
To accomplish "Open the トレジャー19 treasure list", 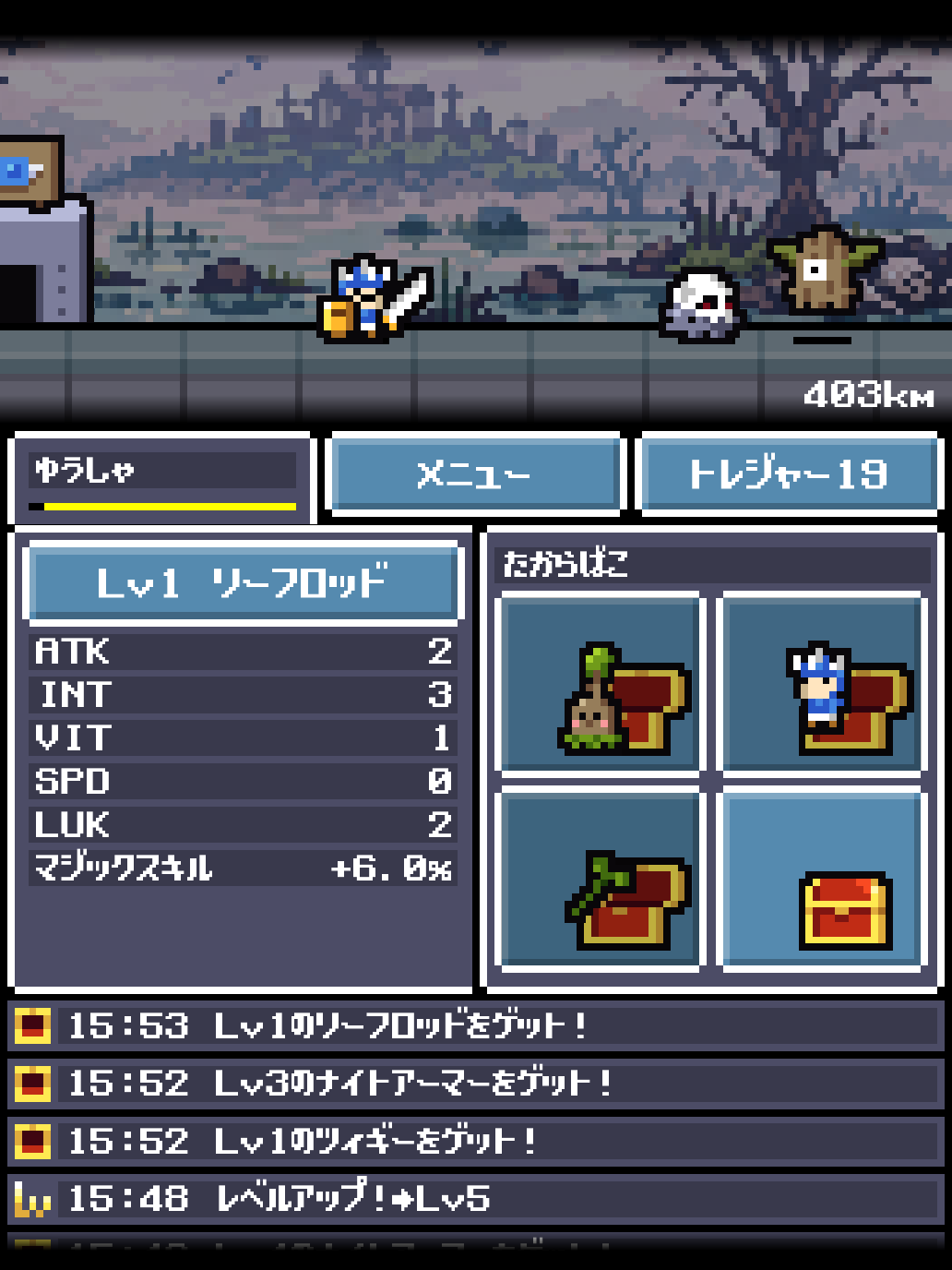I will pyautogui.click(x=790, y=474).
